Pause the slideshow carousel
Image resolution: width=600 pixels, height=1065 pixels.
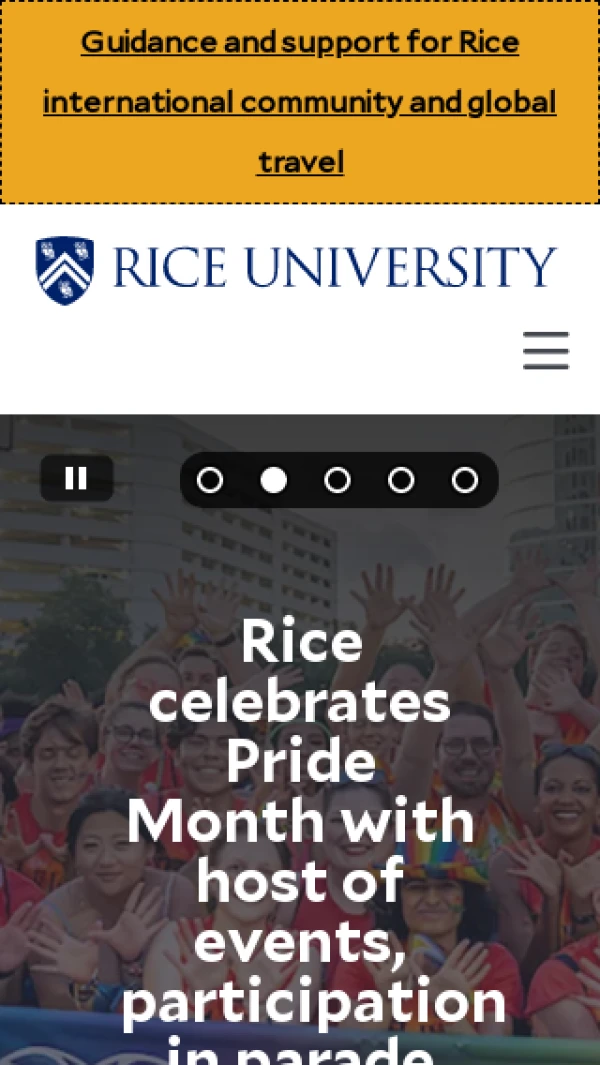pos(76,479)
